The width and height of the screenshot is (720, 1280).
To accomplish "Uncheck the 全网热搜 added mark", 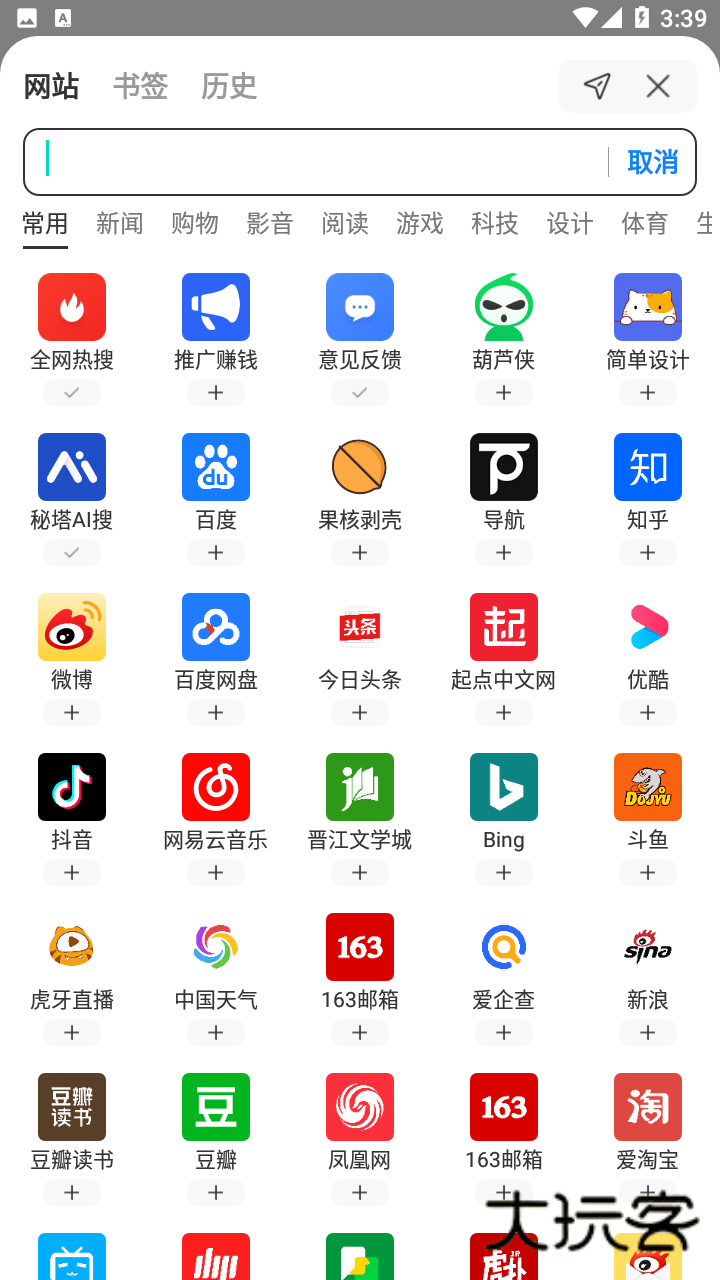I will click(x=71, y=392).
